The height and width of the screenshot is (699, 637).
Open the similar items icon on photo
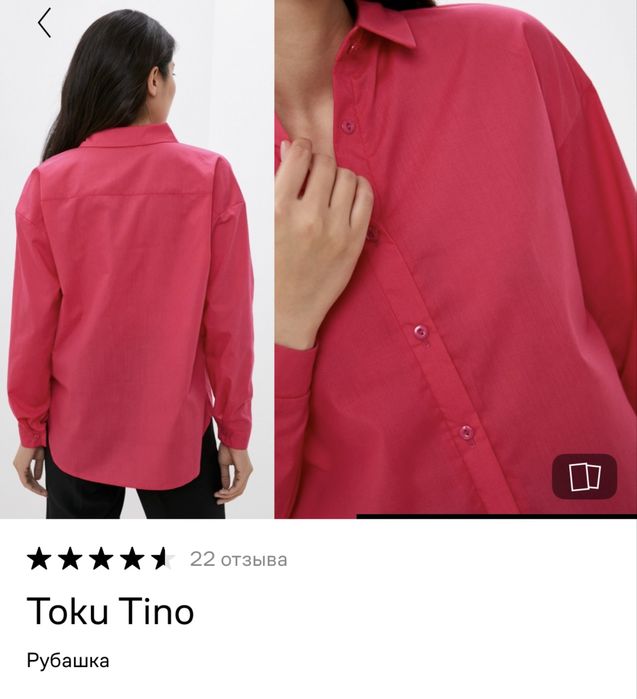point(584,476)
